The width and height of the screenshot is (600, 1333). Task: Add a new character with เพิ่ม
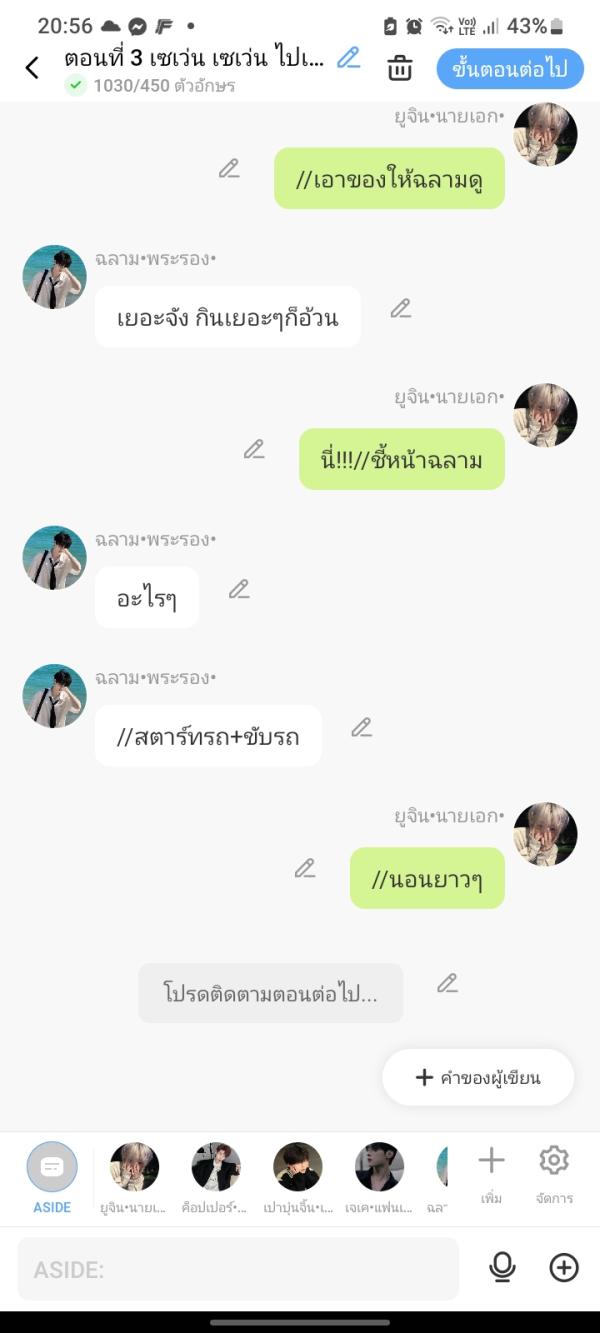click(491, 1174)
